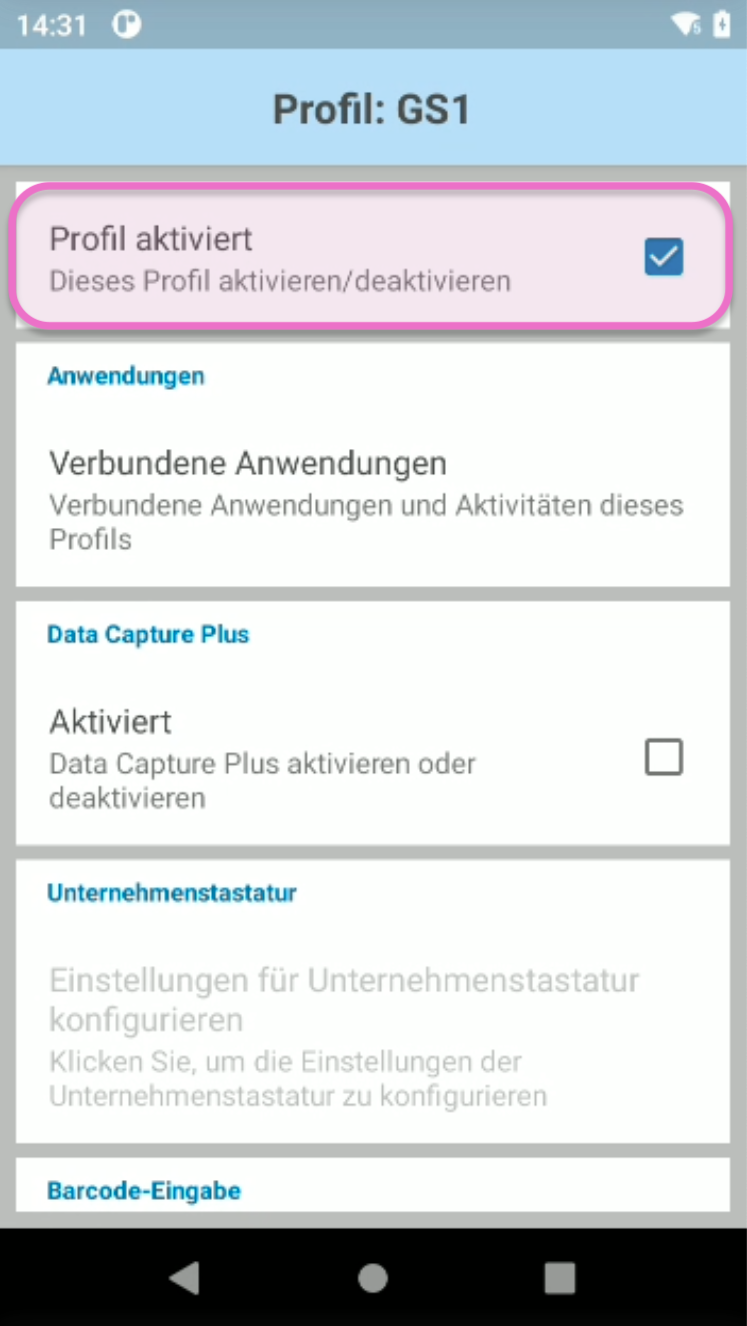The height and width of the screenshot is (1326, 747).
Task: Uncheck the Profil aktiviert checkbox
Action: pos(663,257)
